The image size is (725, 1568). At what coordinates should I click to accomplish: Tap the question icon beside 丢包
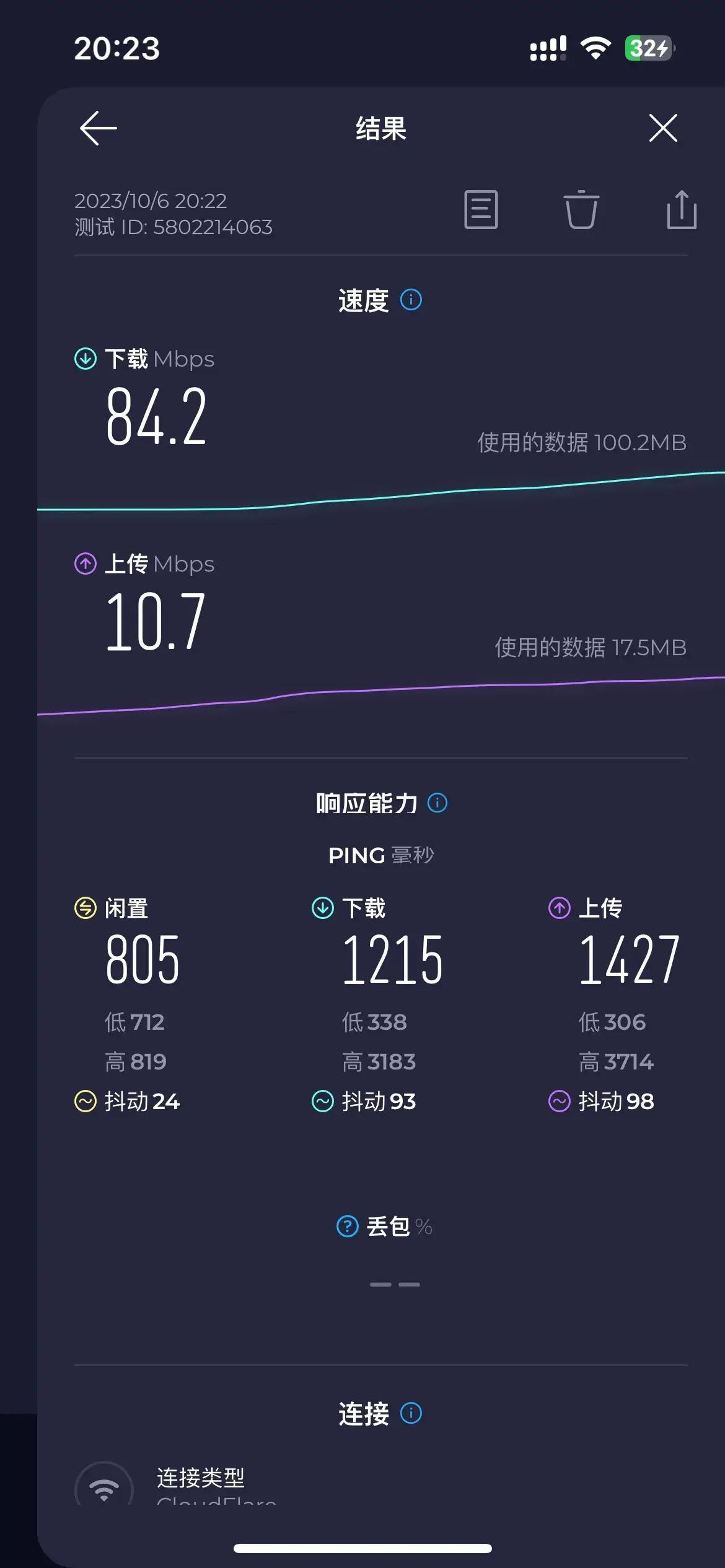point(347,1226)
